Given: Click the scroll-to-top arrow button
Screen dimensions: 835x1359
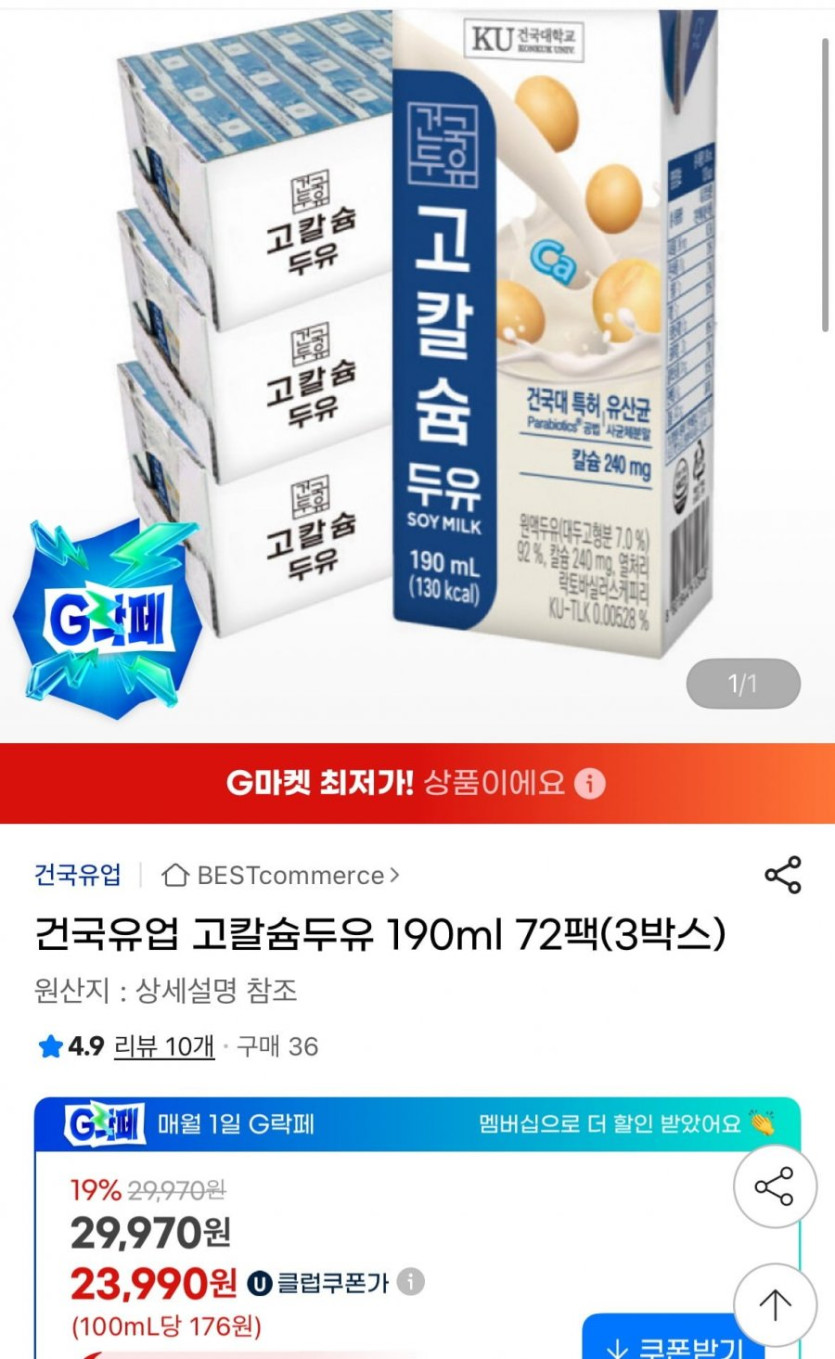Looking at the screenshot, I should (775, 1305).
